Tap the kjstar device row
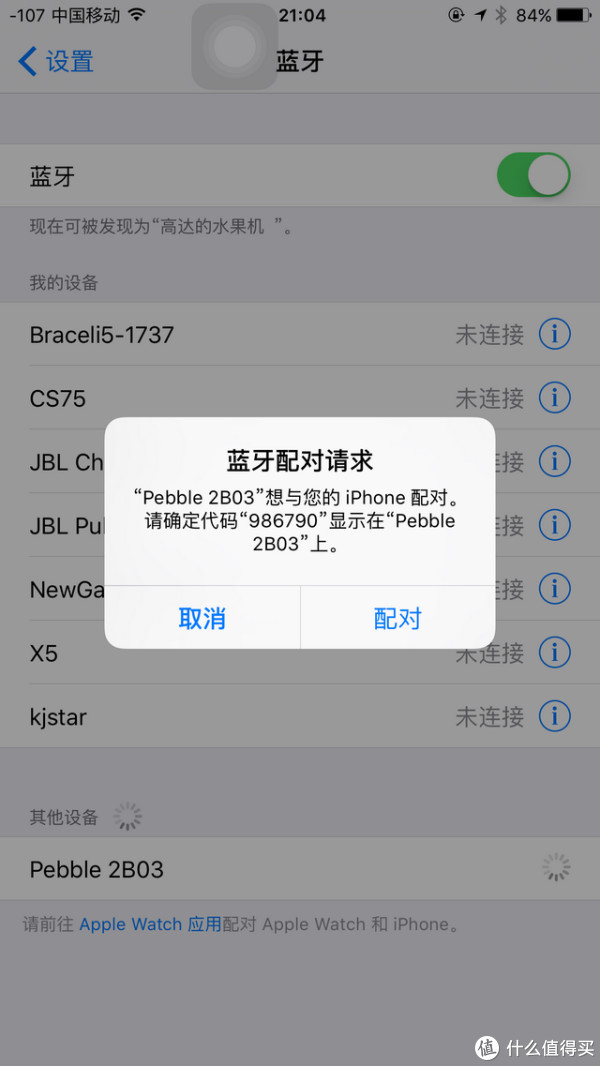This screenshot has height=1066, width=600. pyautogui.click(x=300, y=716)
